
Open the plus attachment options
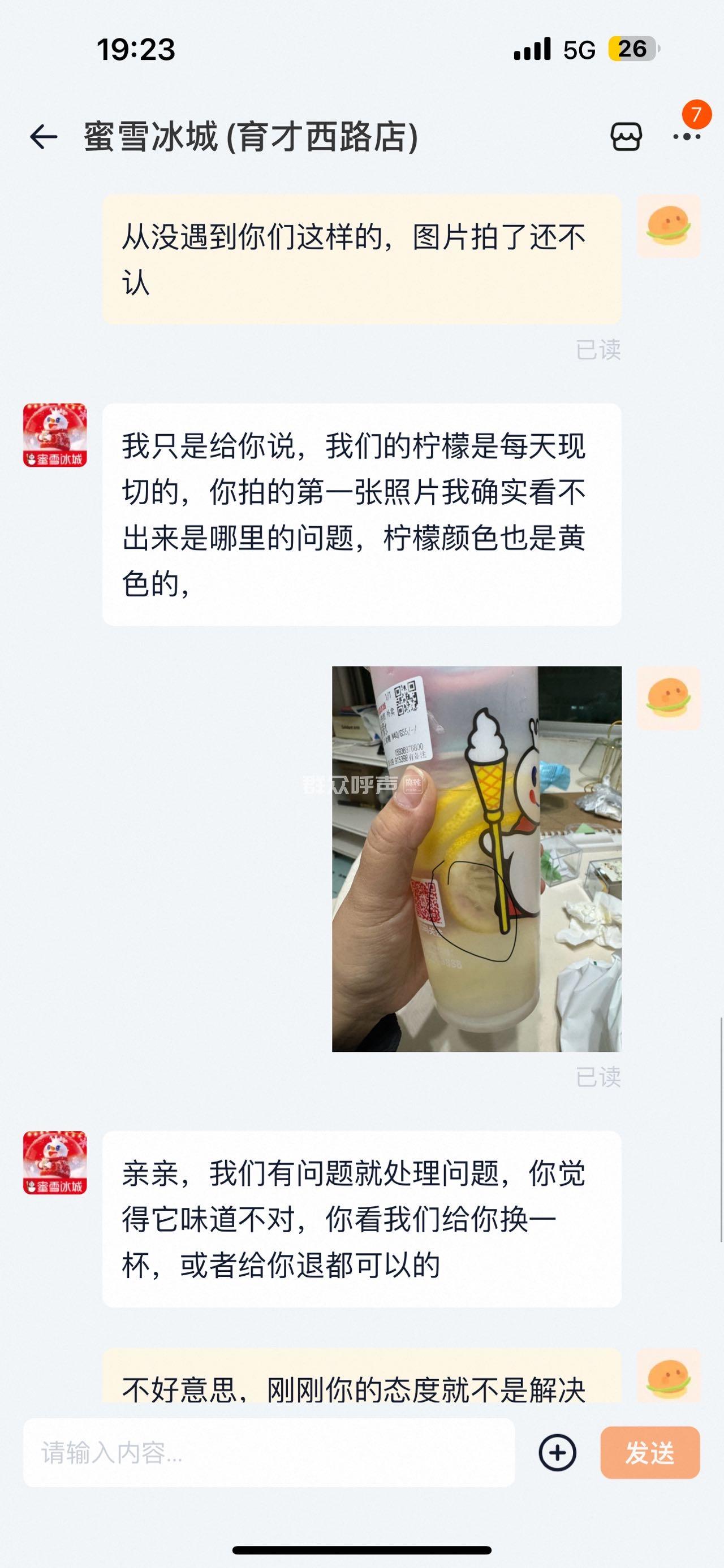tap(557, 1452)
